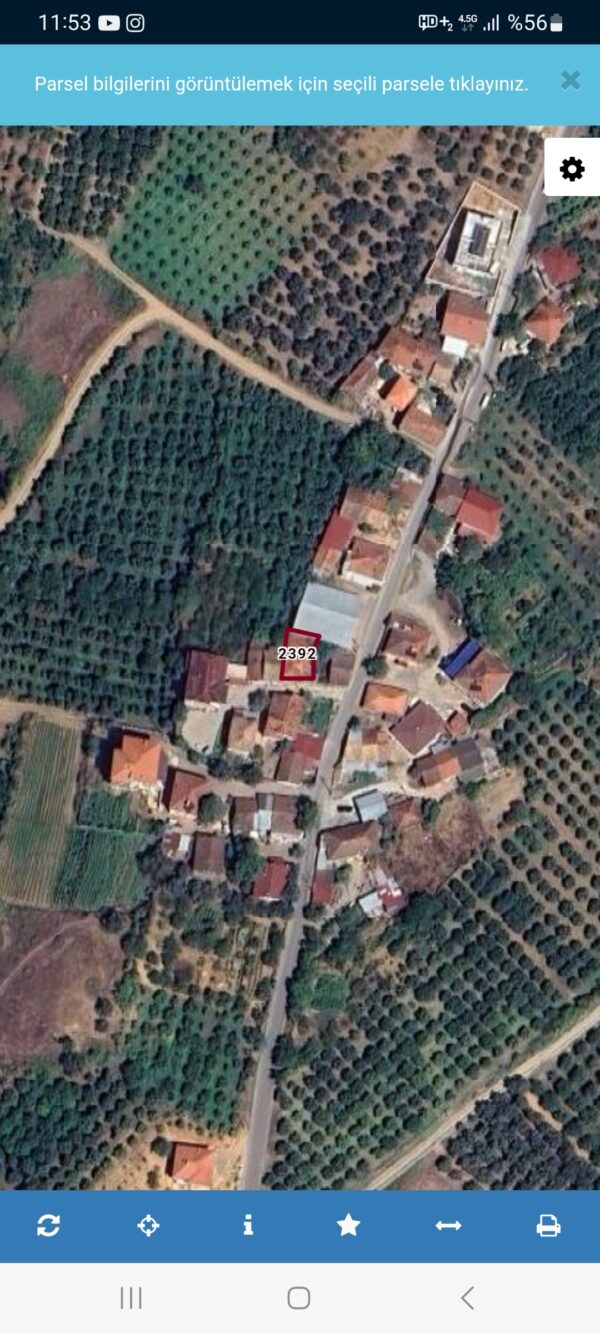The image size is (600, 1333).
Task: Dismiss the parcel info banner
Action: [570, 81]
